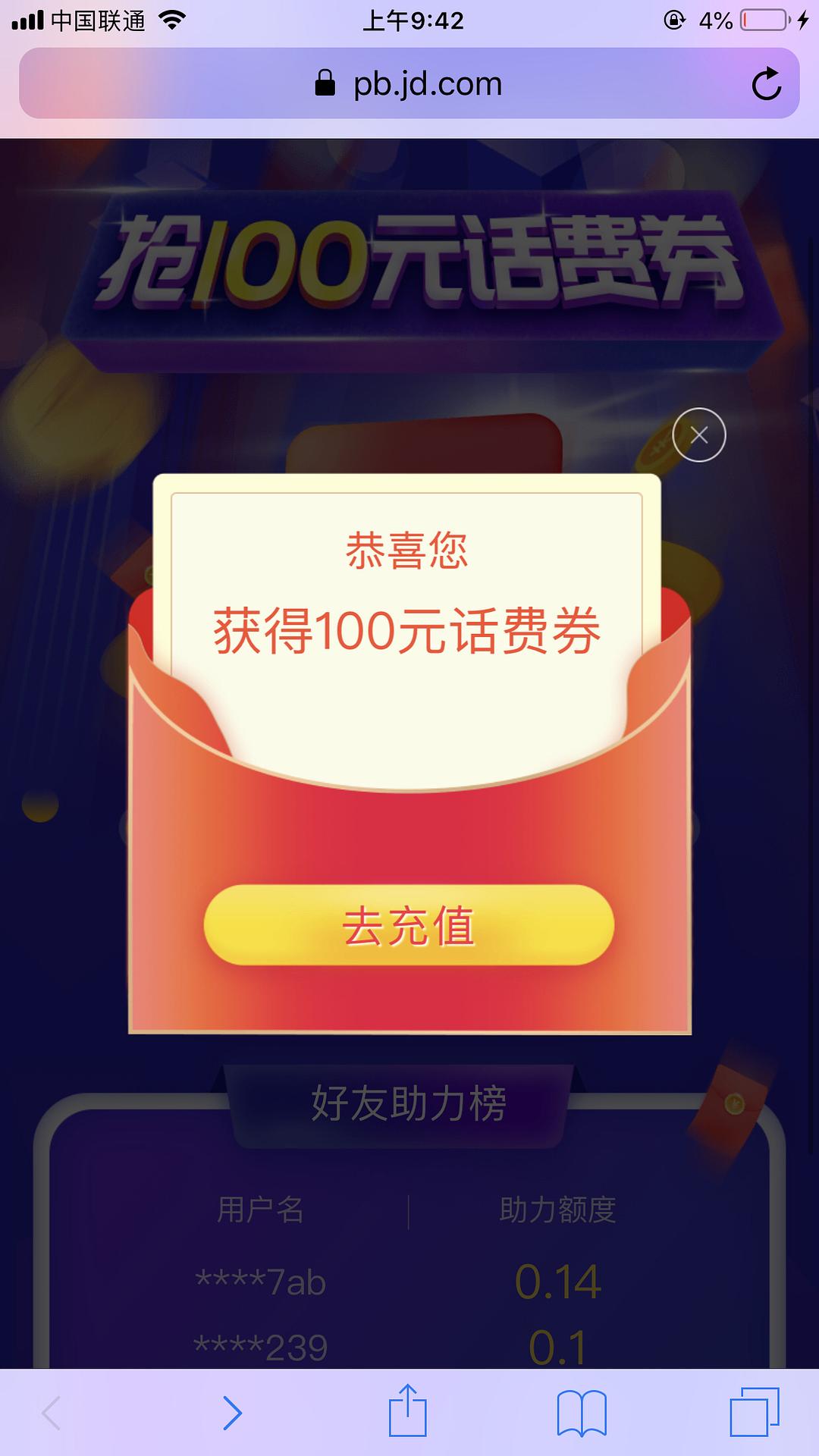Go forward in Safari

232,1413
